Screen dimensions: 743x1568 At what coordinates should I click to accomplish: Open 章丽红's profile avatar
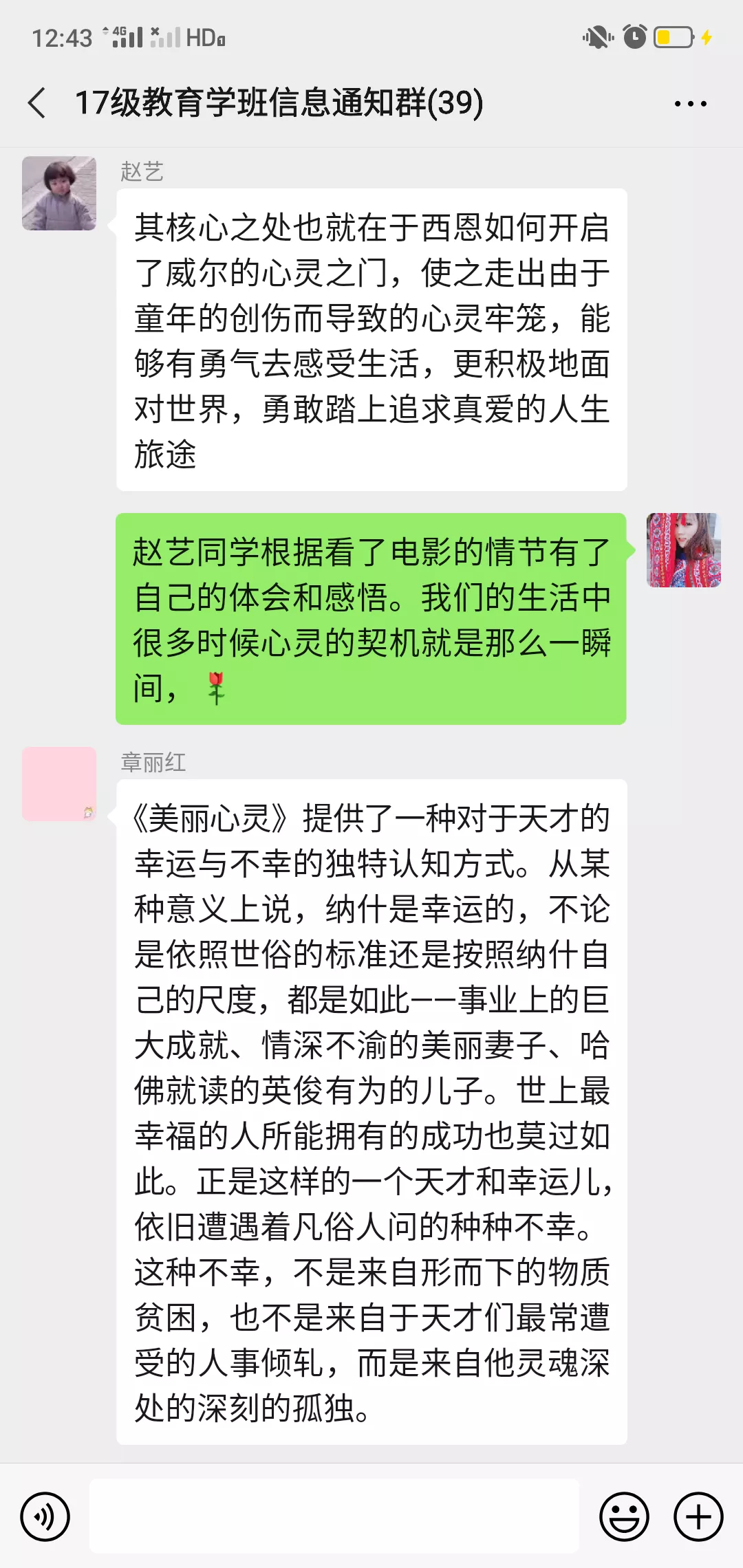[x=59, y=784]
